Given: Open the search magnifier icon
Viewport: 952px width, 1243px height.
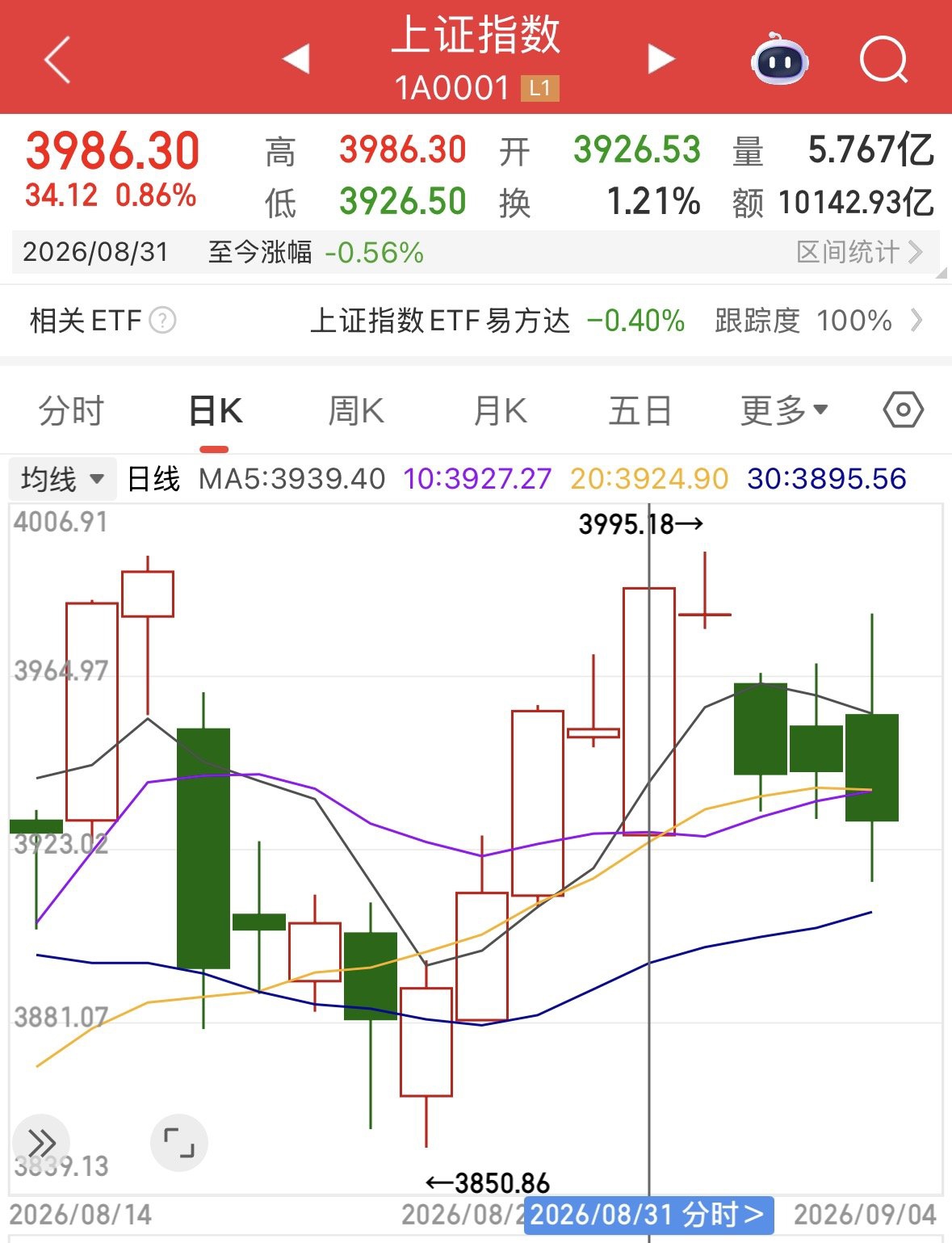Looking at the screenshot, I should (883, 59).
